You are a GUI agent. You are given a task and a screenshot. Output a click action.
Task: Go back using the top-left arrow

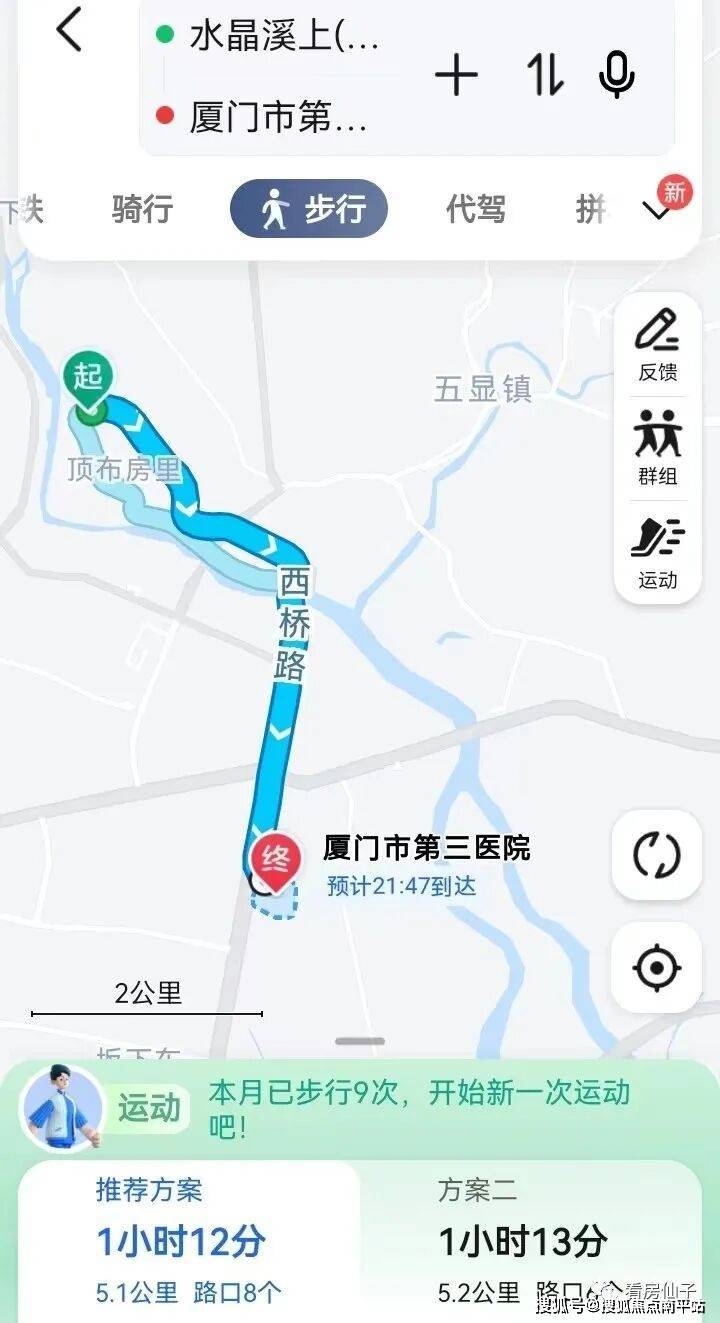click(69, 30)
